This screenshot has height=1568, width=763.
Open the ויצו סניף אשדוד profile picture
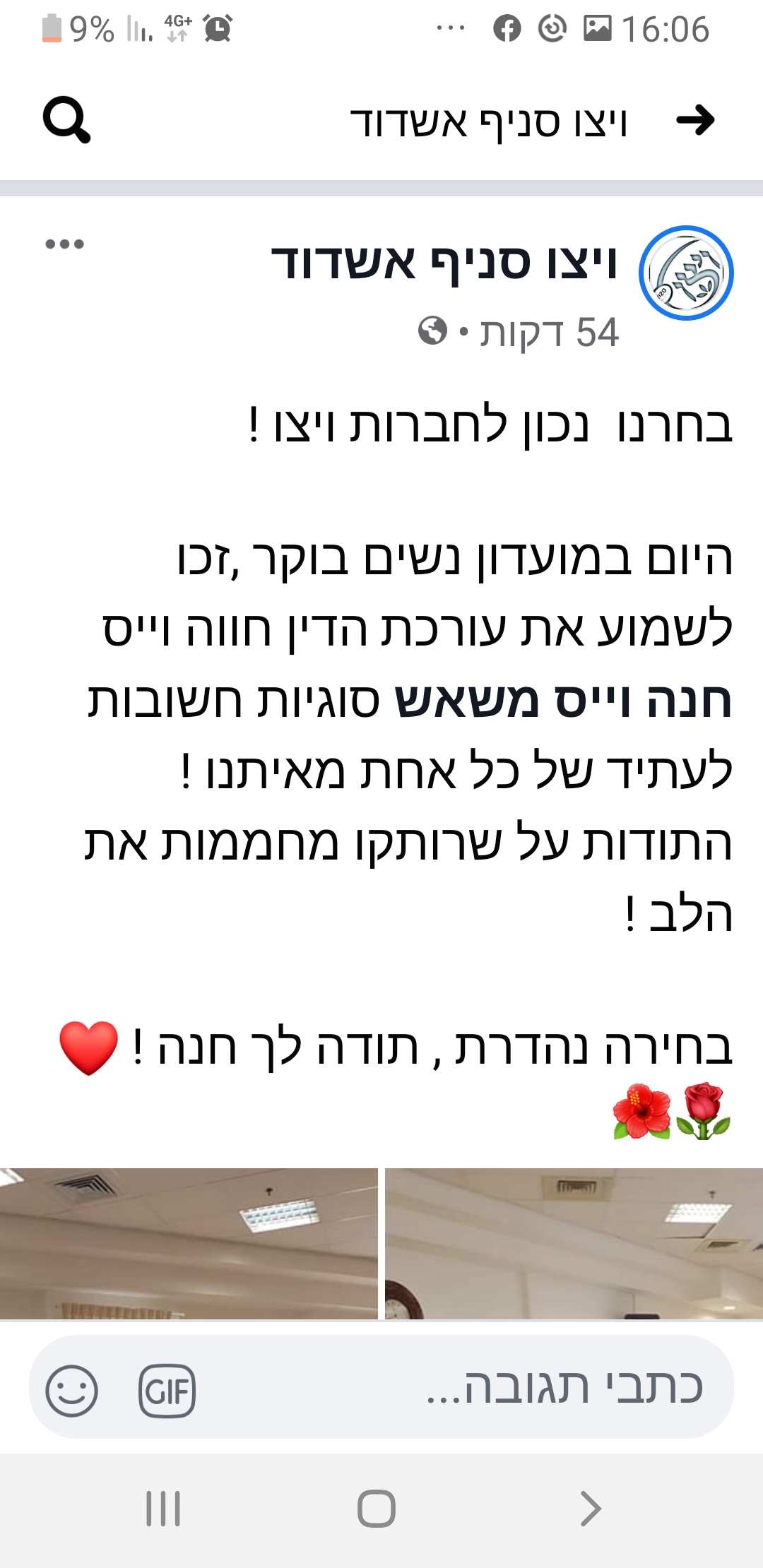tap(686, 273)
